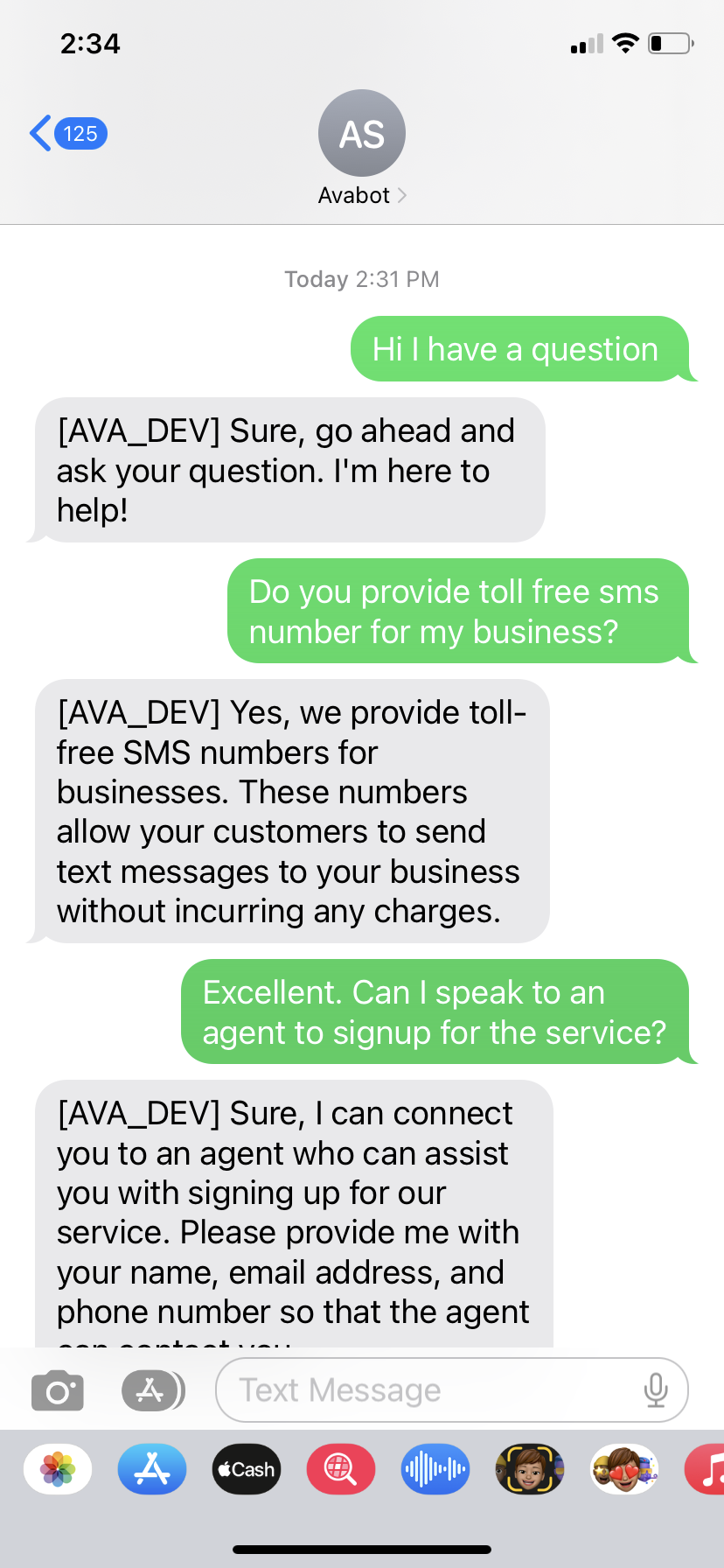Start dictation with the microphone icon
The width and height of the screenshot is (724, 1568).
(656, 1389)
